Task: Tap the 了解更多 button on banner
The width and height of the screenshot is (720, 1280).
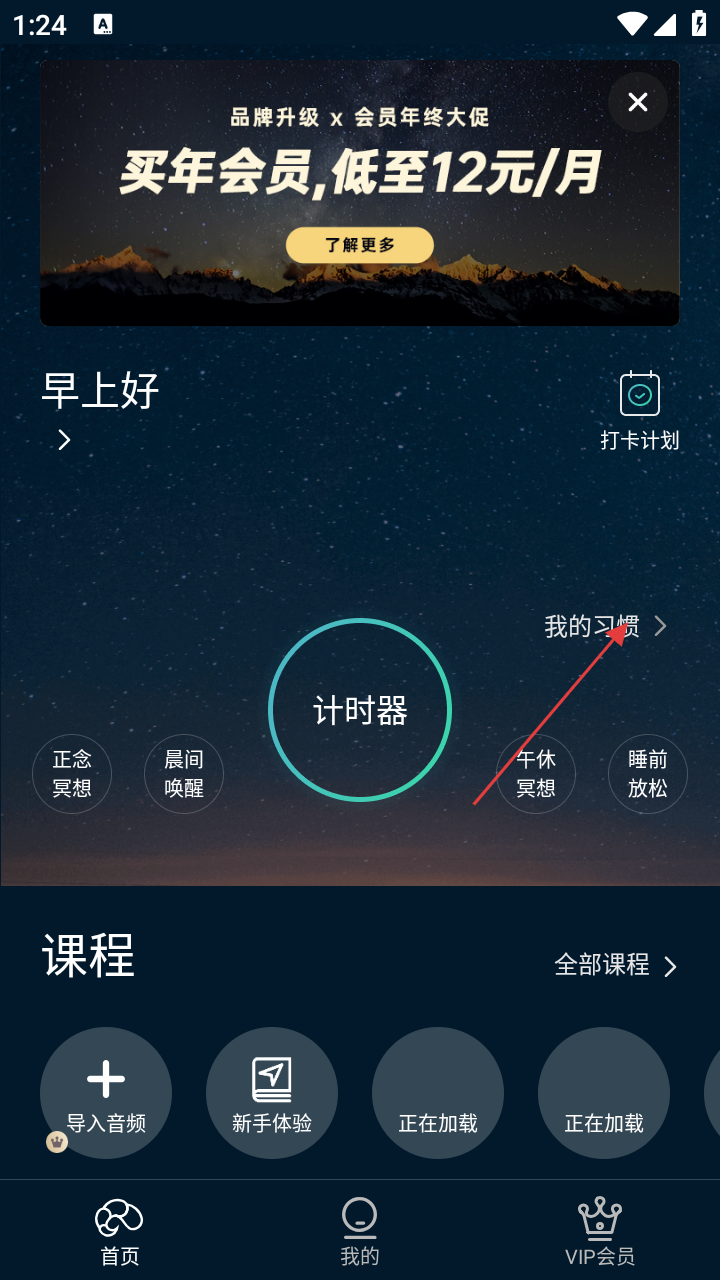Action: click(x=360, y=245)
